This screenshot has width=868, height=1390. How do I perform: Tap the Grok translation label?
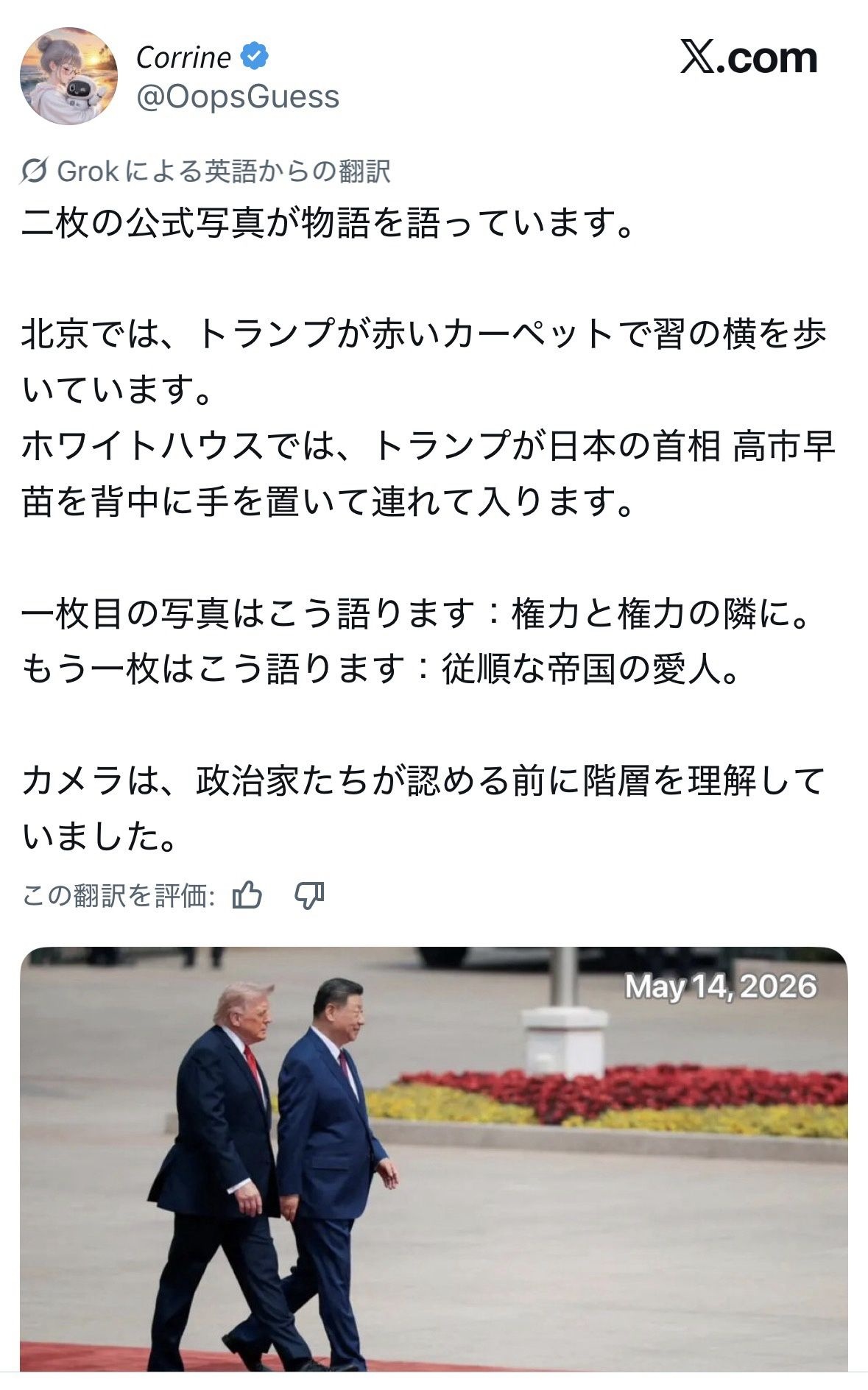coord(205,172)
